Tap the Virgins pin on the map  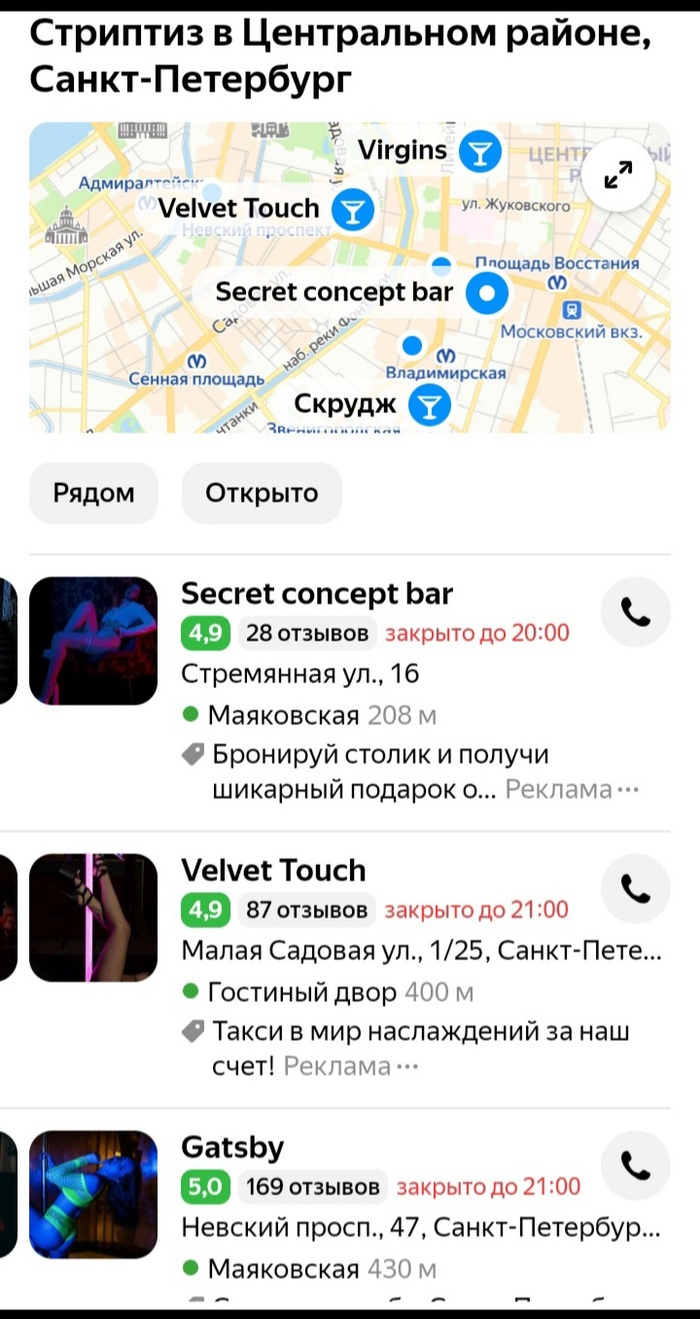480,152
